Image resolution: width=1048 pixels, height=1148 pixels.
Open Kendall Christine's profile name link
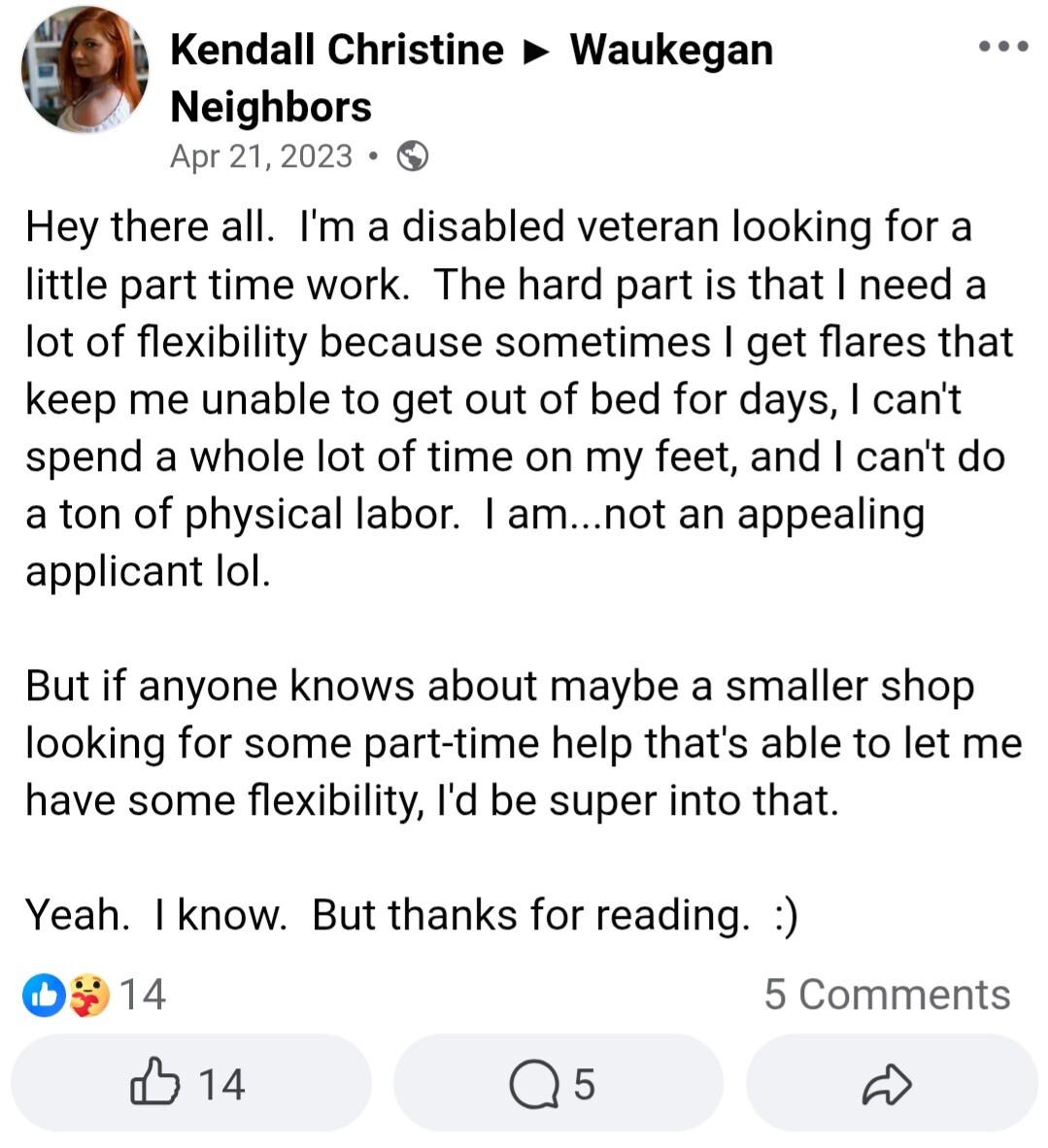336,50
